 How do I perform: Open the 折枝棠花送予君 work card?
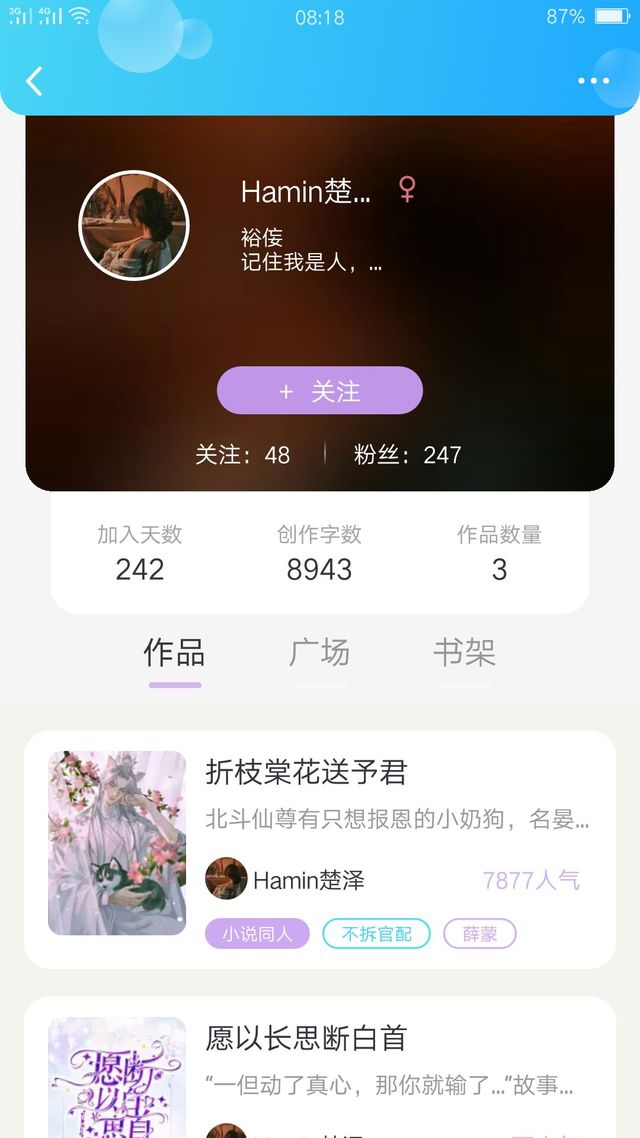320,849
